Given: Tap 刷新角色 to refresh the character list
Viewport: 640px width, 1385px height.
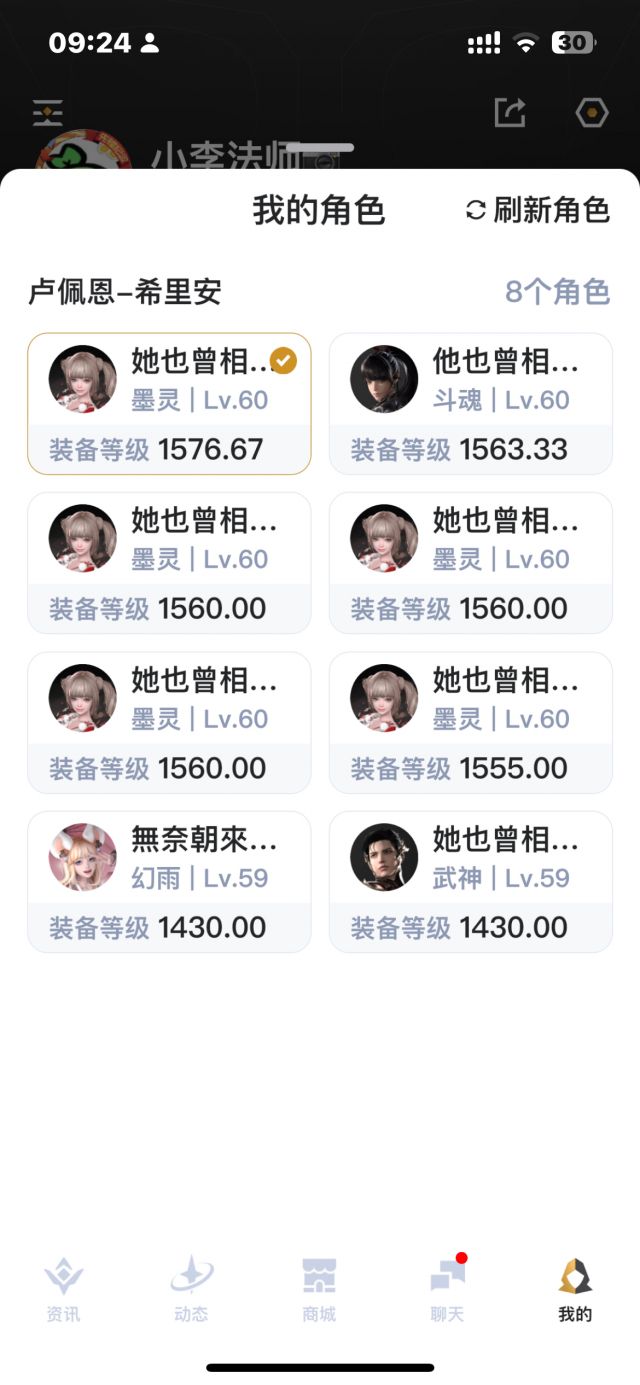Looking at the screenshot, I should coord(538,210).
